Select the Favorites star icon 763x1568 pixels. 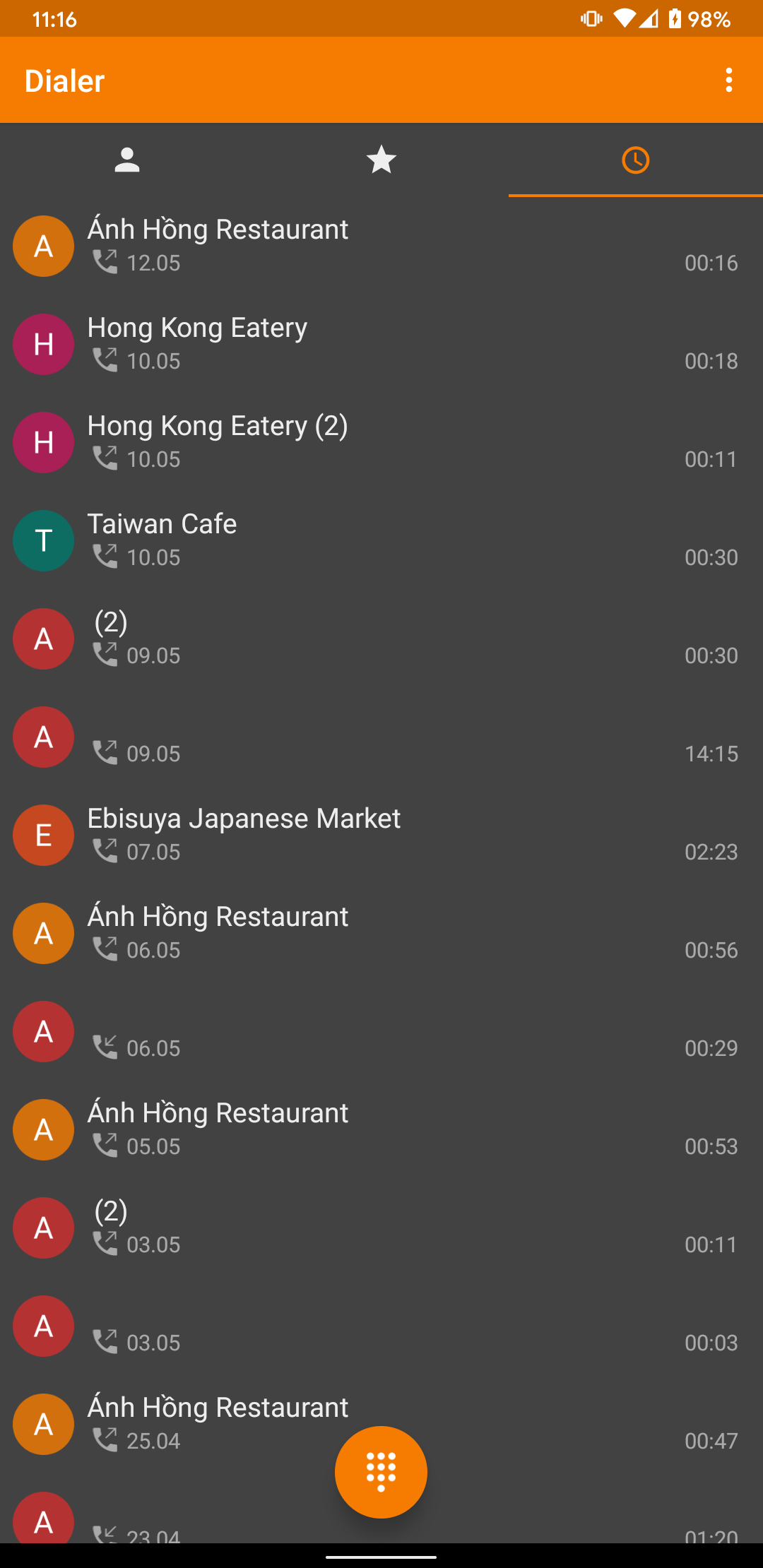pyautogui.click(x=381, y=160)
